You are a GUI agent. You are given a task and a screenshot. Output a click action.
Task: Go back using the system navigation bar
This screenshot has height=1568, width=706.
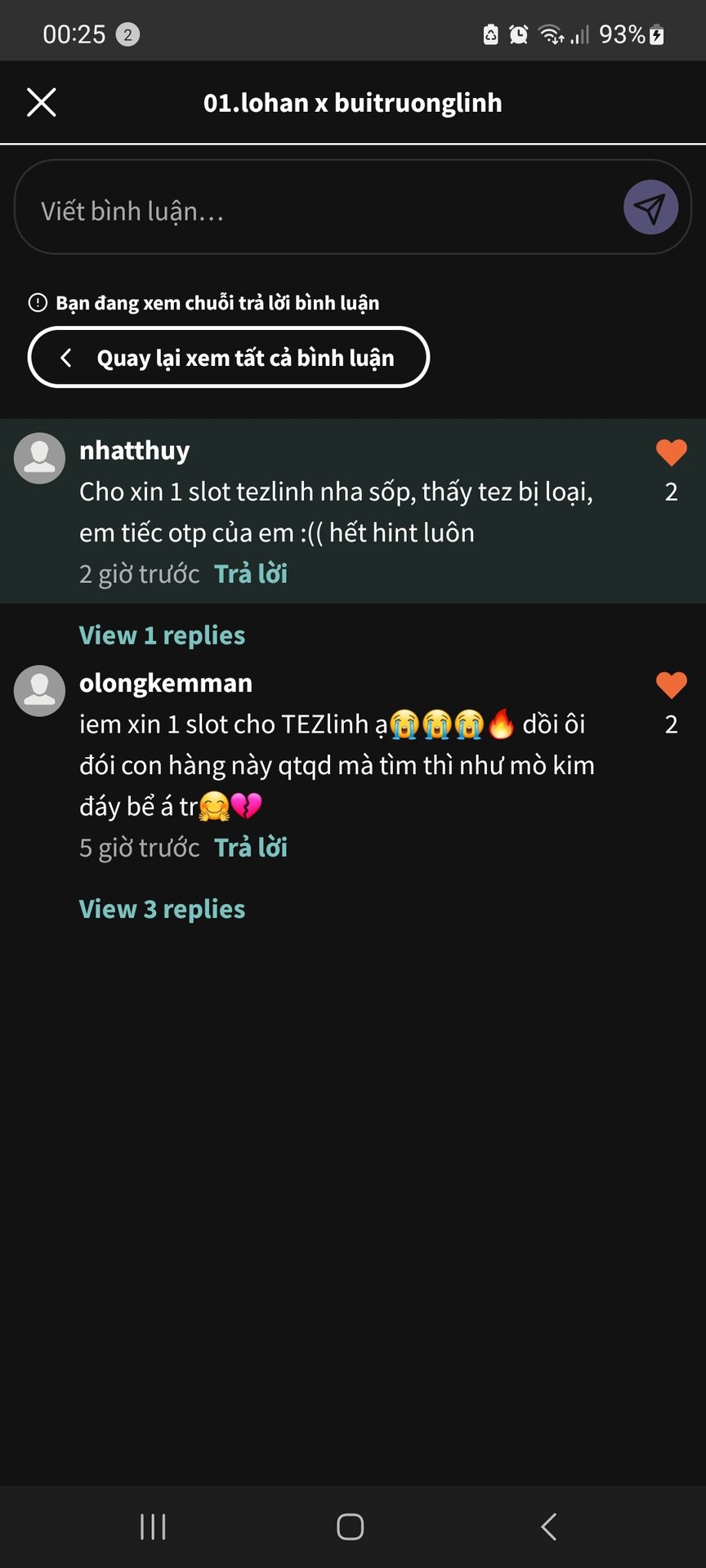pos(549,1526)
